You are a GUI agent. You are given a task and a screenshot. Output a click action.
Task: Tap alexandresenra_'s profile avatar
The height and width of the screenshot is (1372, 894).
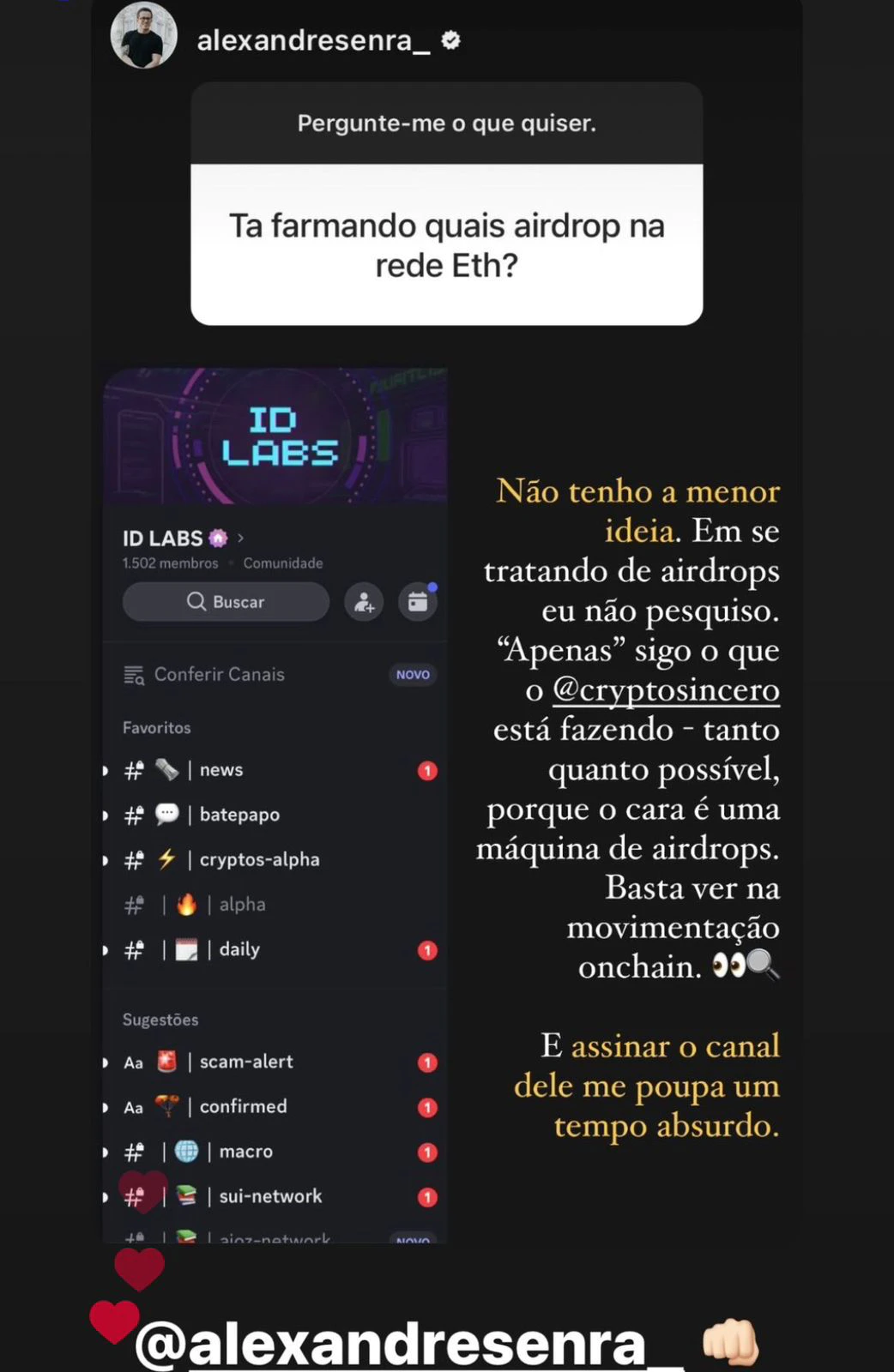pyautogui.click(x=143, y=39)
